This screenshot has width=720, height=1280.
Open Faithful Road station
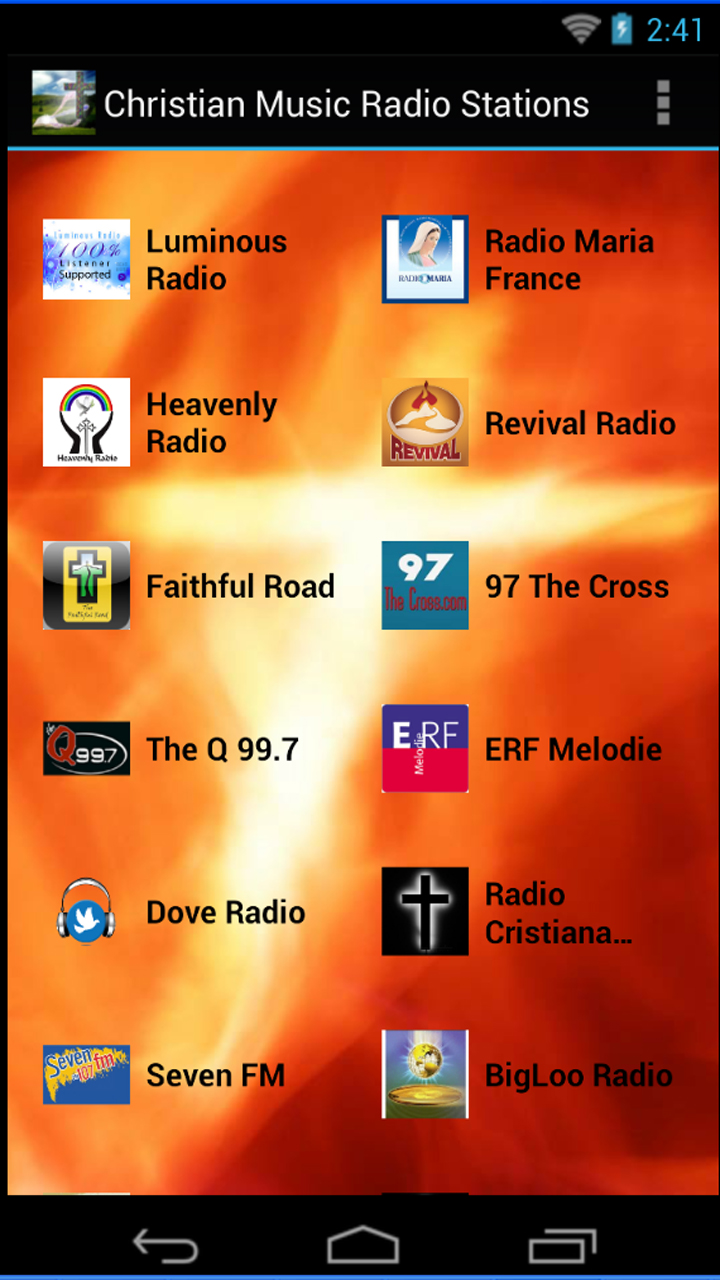pyautogui.click(x=190, y=586)
